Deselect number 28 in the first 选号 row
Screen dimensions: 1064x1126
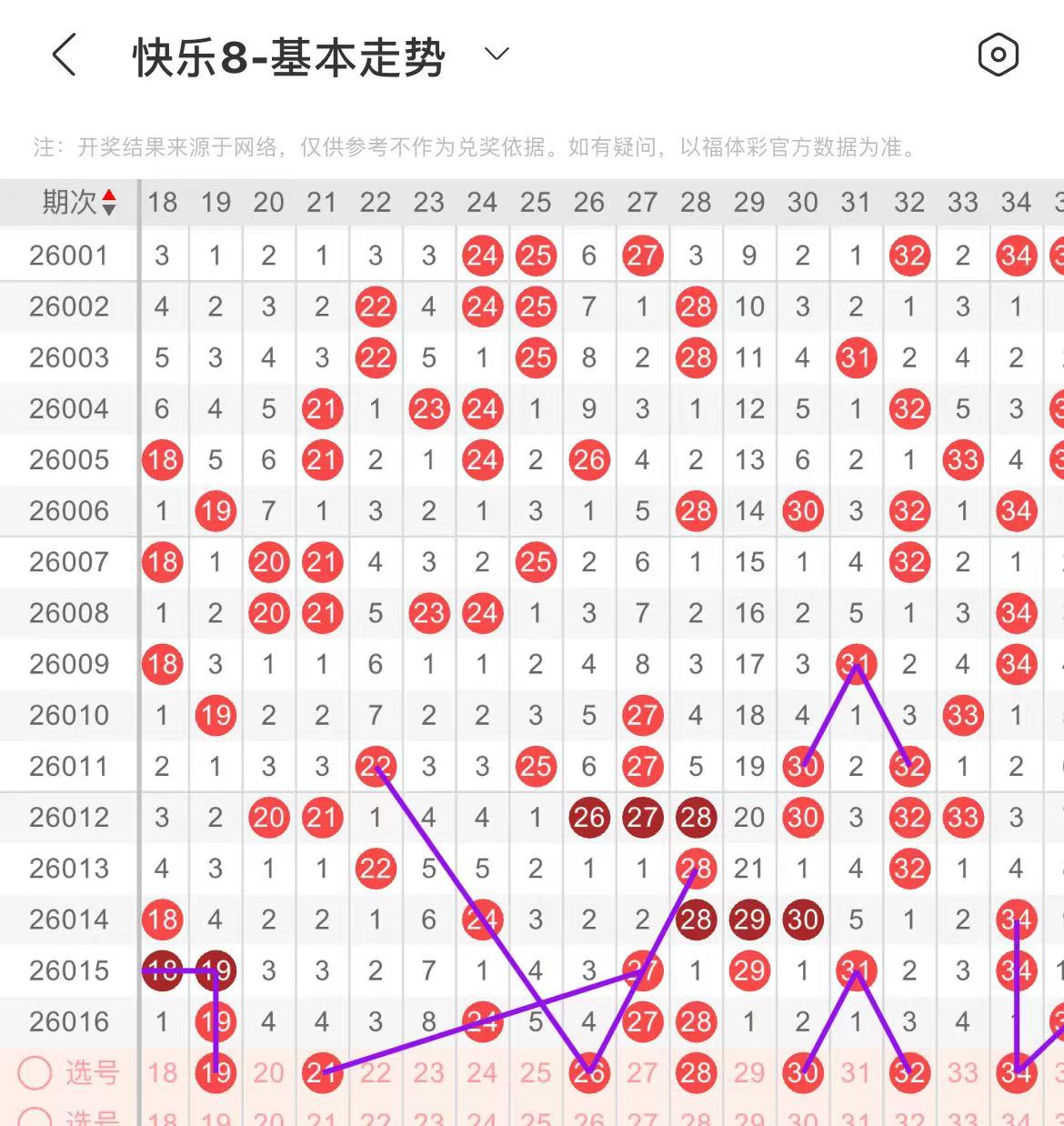(696, 1073)
